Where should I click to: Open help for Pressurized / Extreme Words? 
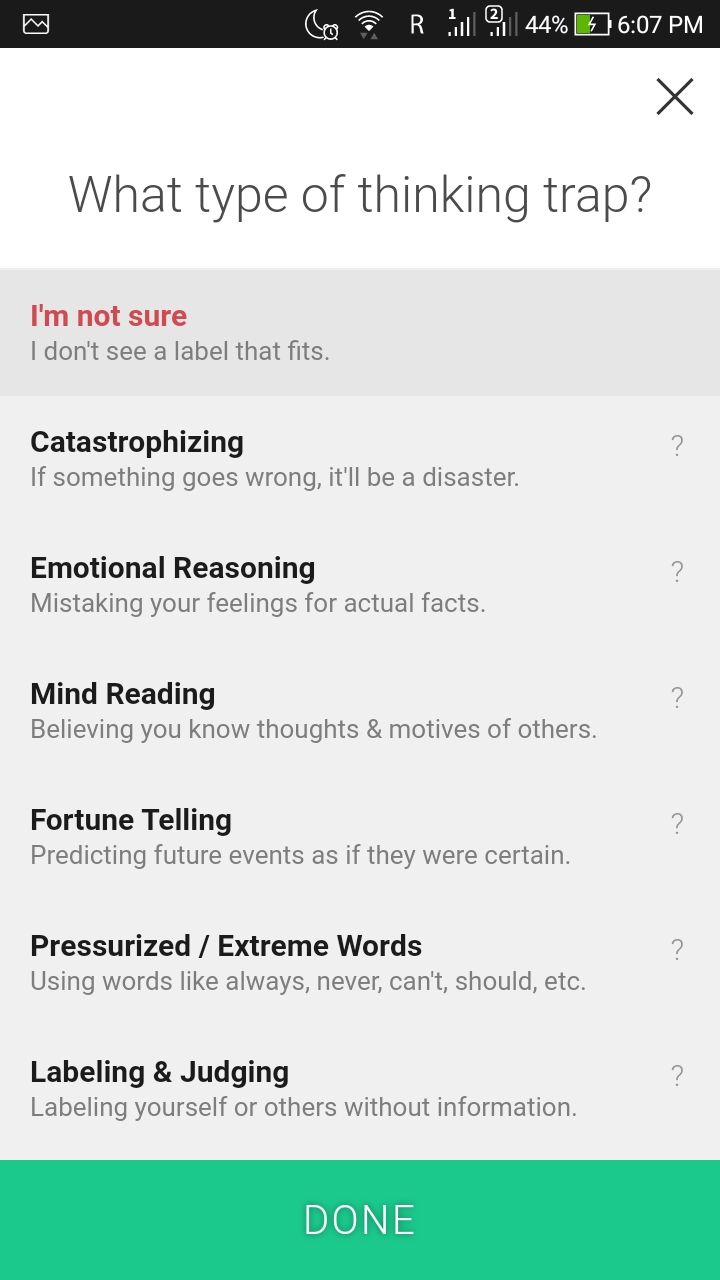(677, 950)
